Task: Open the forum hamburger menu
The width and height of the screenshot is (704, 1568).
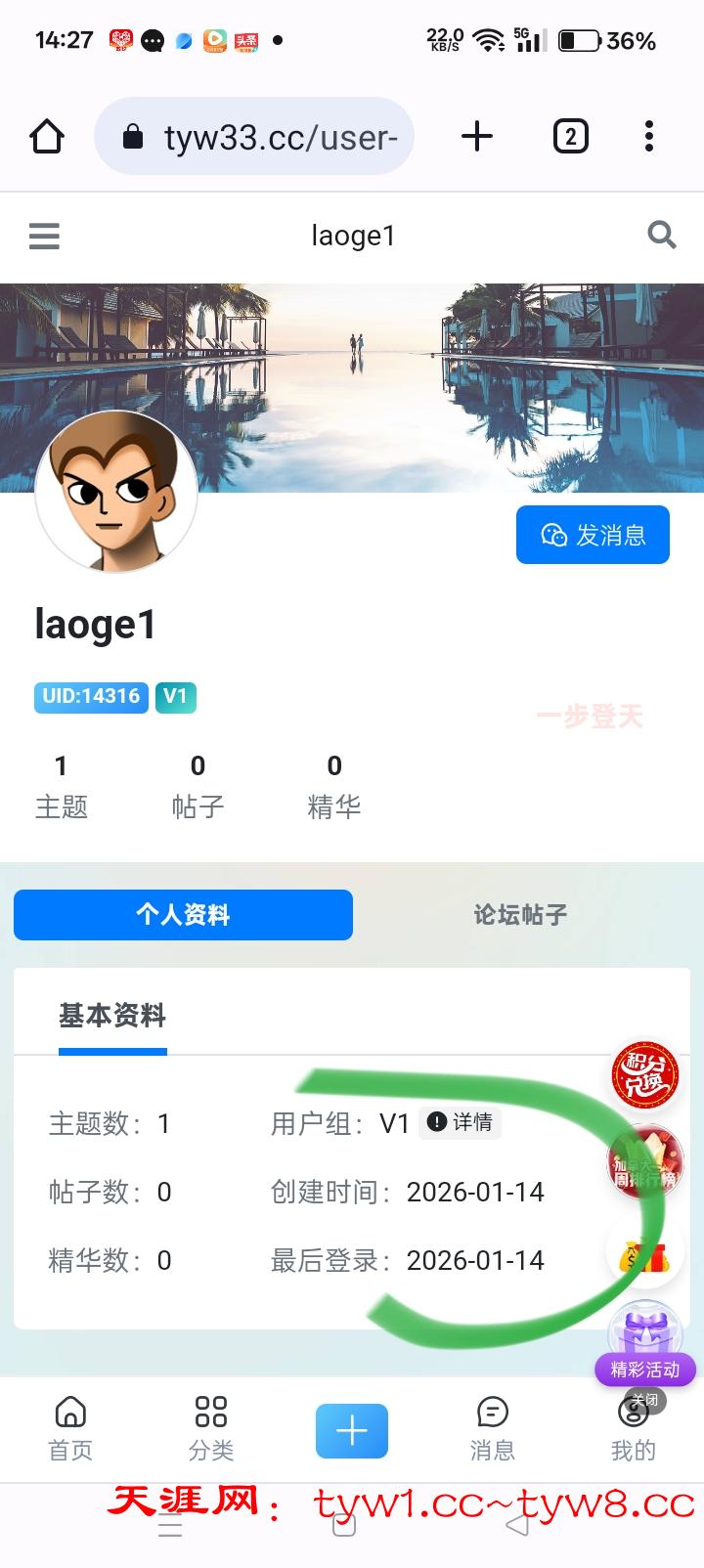Action: coord(44,236)
